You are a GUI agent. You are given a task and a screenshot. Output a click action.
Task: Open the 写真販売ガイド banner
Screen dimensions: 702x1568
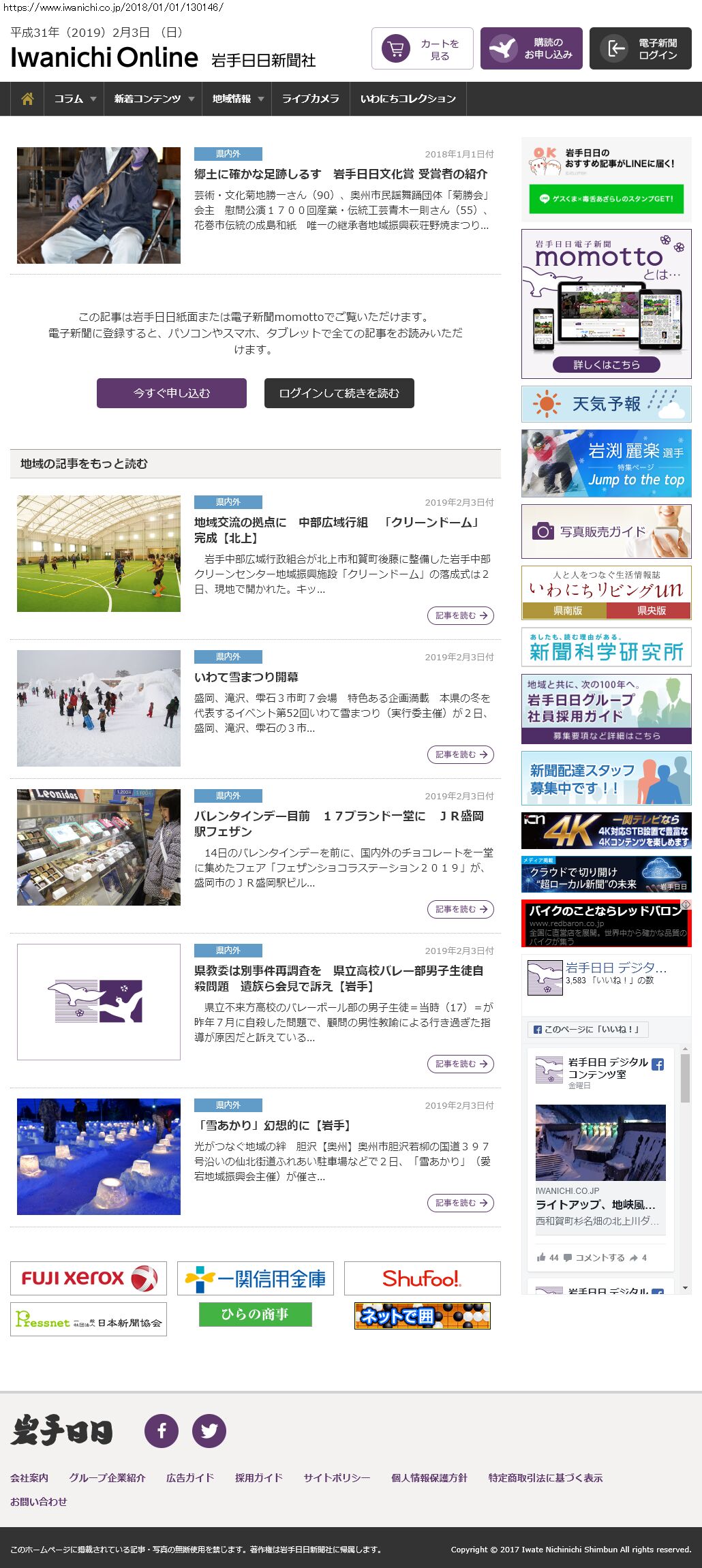coord(606,532)
